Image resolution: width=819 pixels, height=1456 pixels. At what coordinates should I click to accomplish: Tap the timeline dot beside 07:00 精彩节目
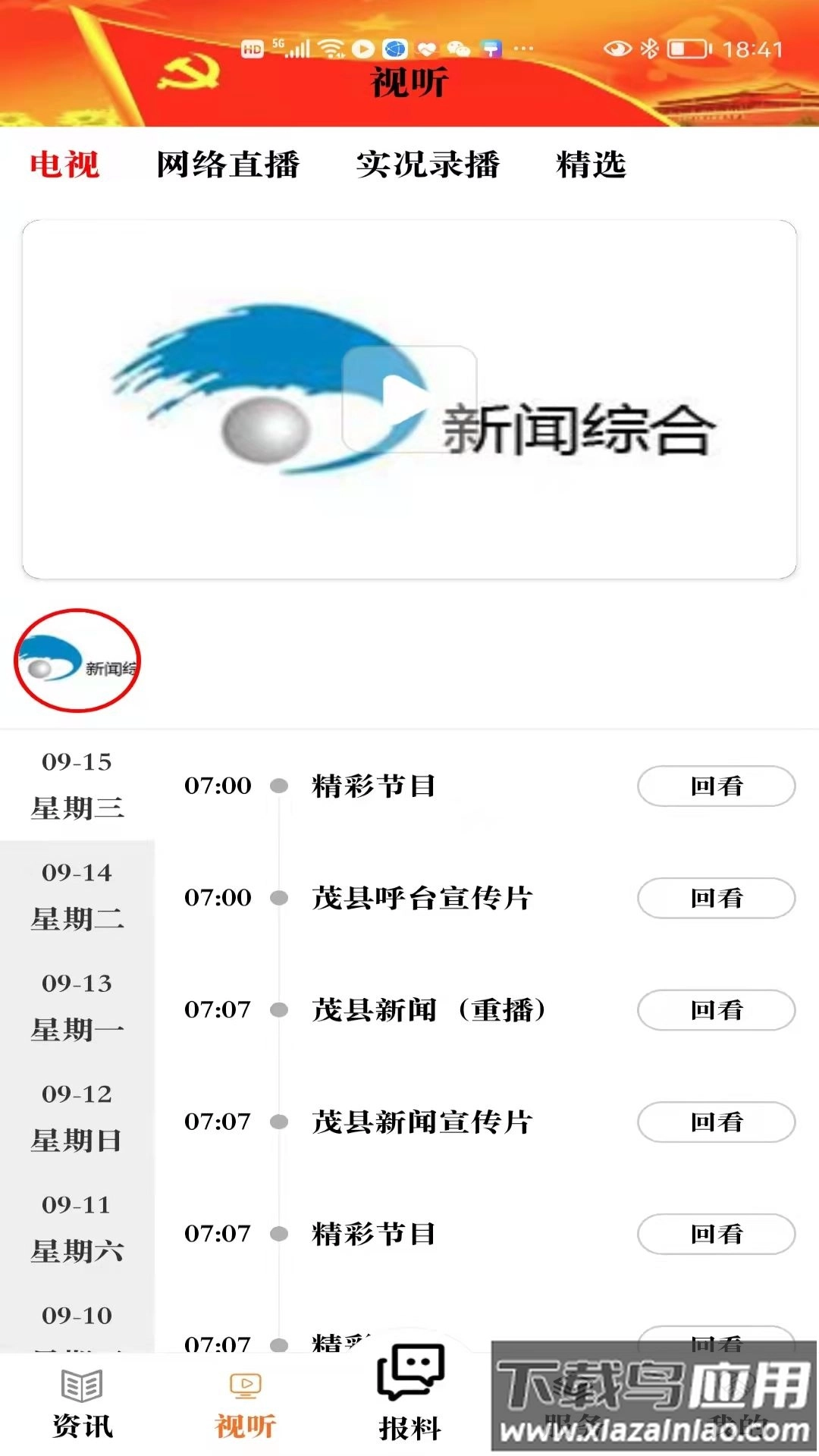278,786
